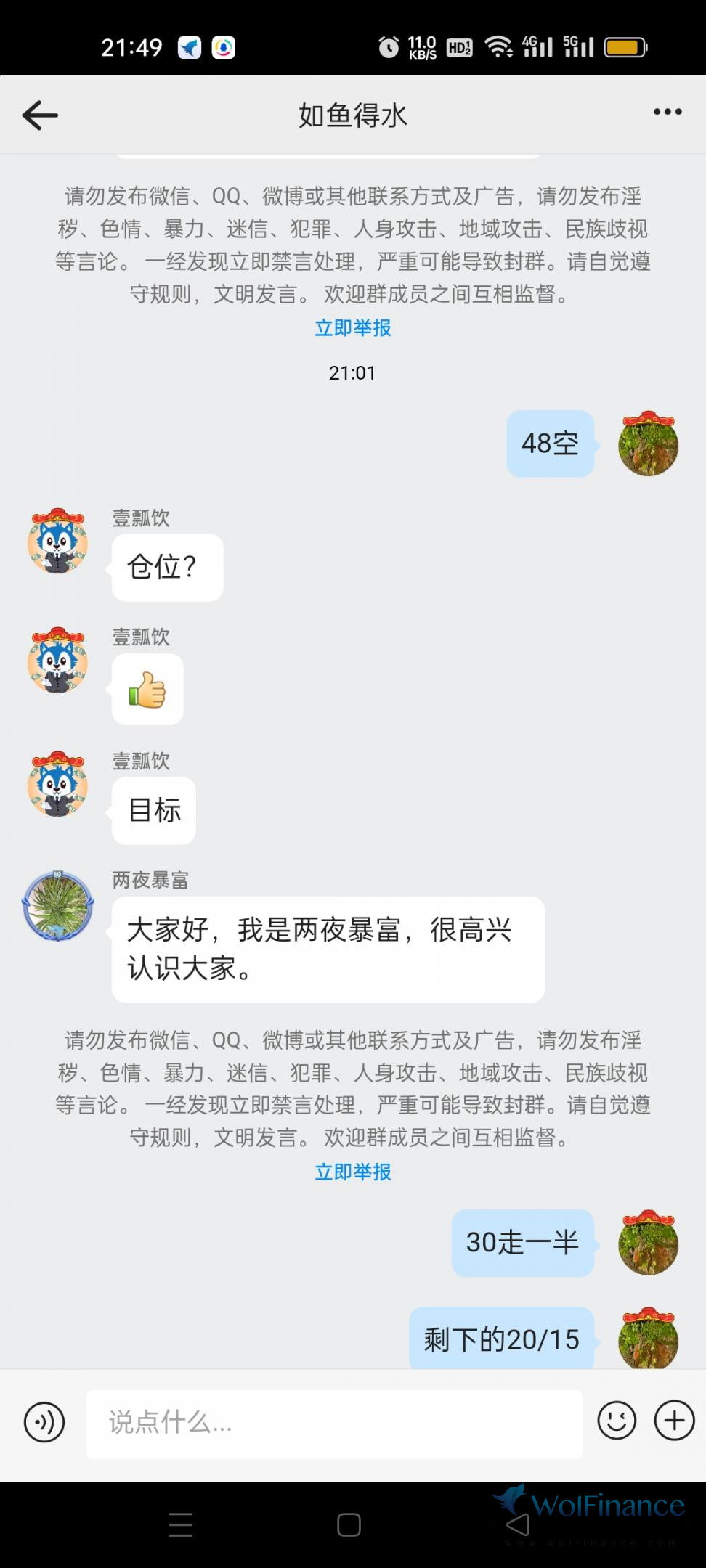
Task: Switch to voice input mode
Action: coord(44,1422)
